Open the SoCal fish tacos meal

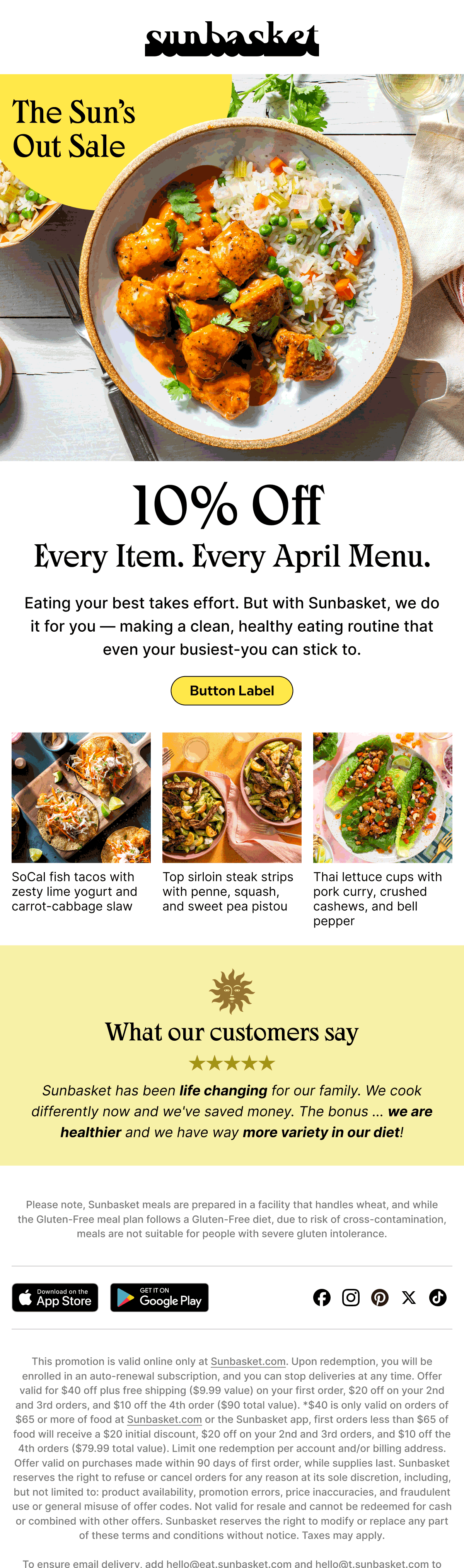[81, 797]
